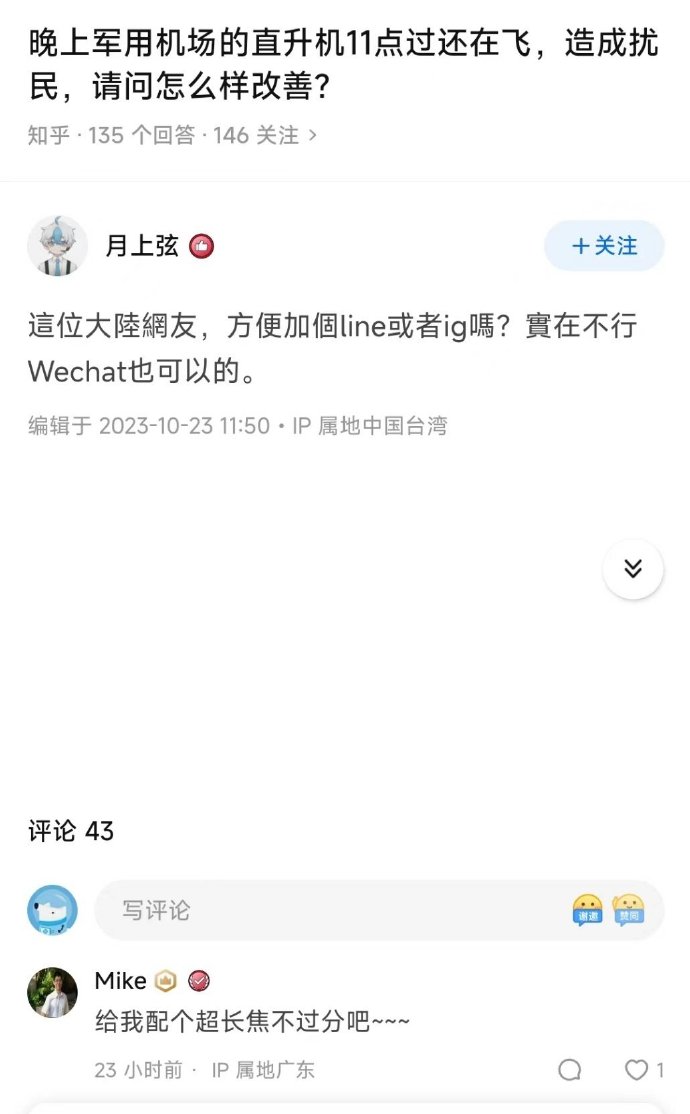Tap the 写评论 comment input field

330,910
